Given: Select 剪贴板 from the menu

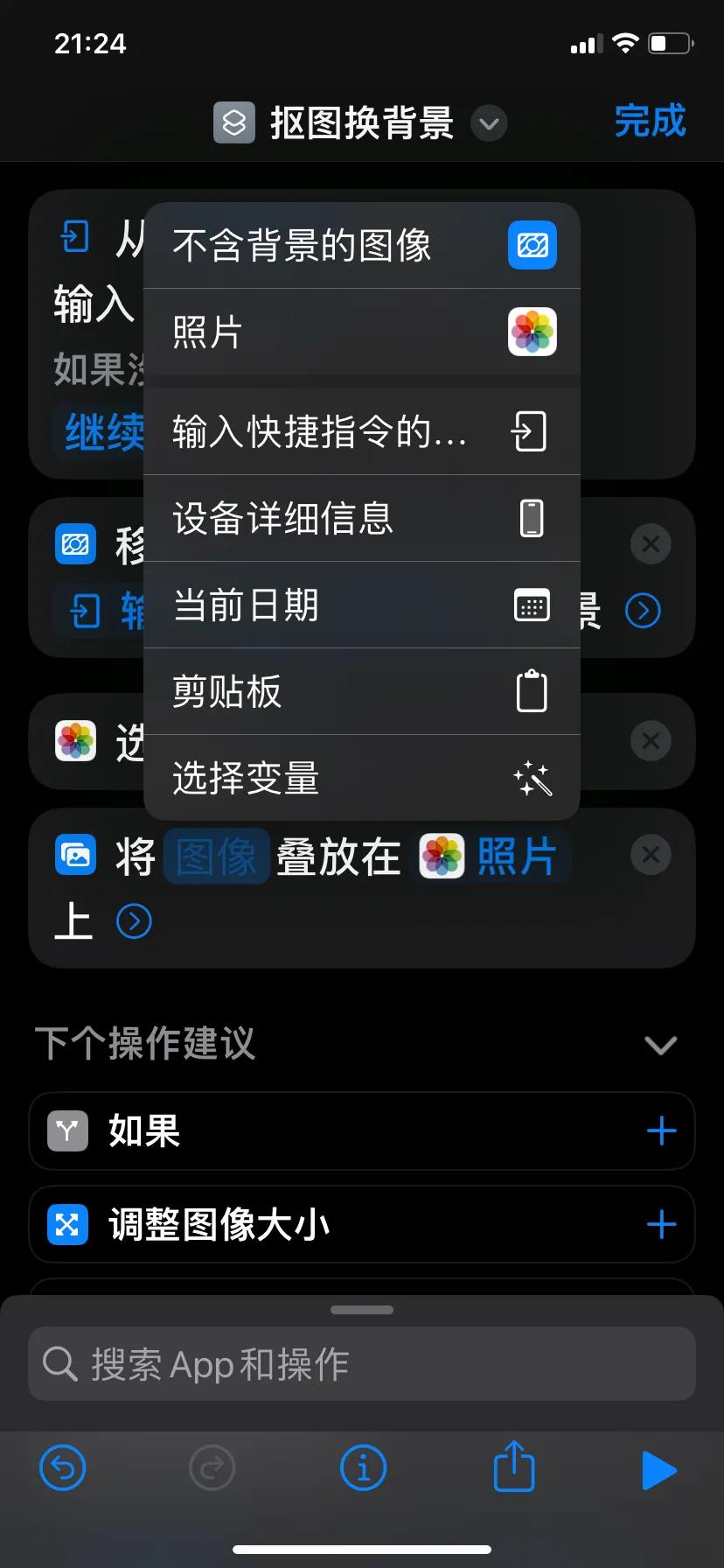Looking at the screenshot, I should click(x=361, y=691).
